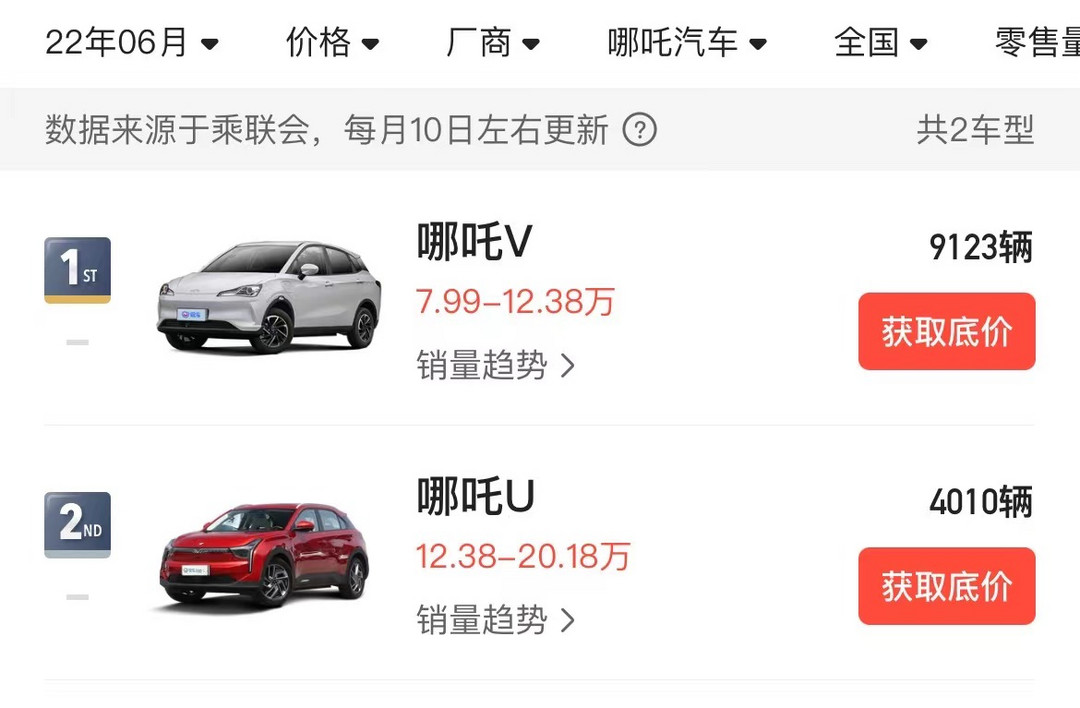View 销量趋势 for 哪吒U

pos(495,620)
